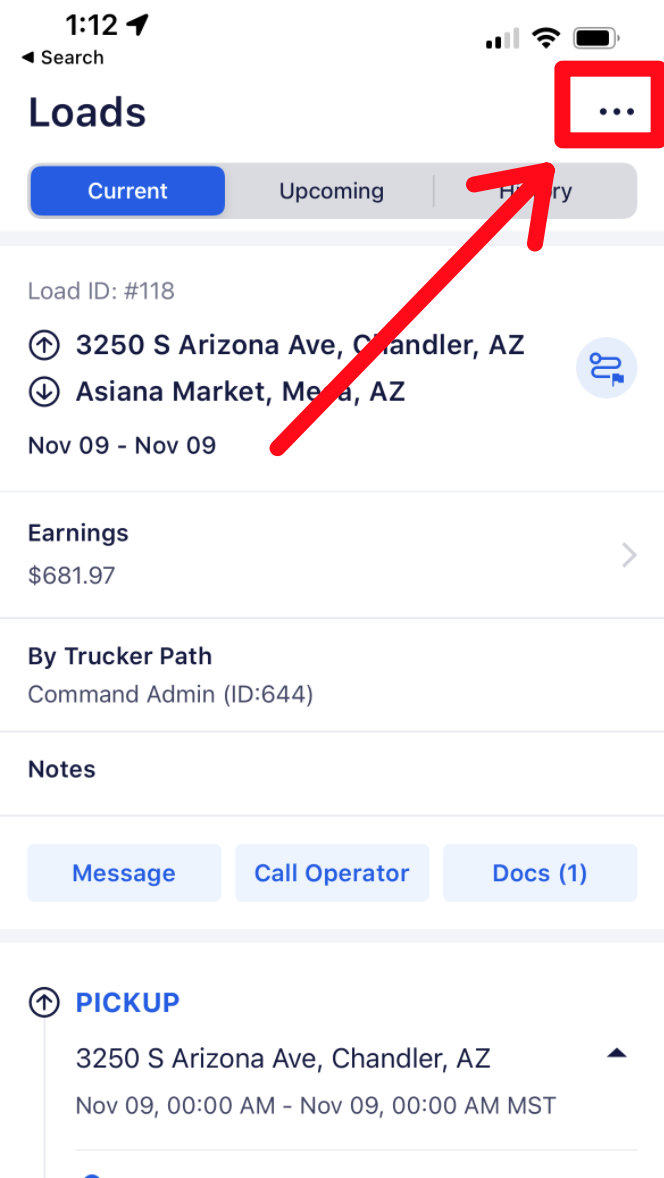This screenshot has height=1178, width=664.
Task: Collapse the Pickup stop details
Action: point(617,1054)
